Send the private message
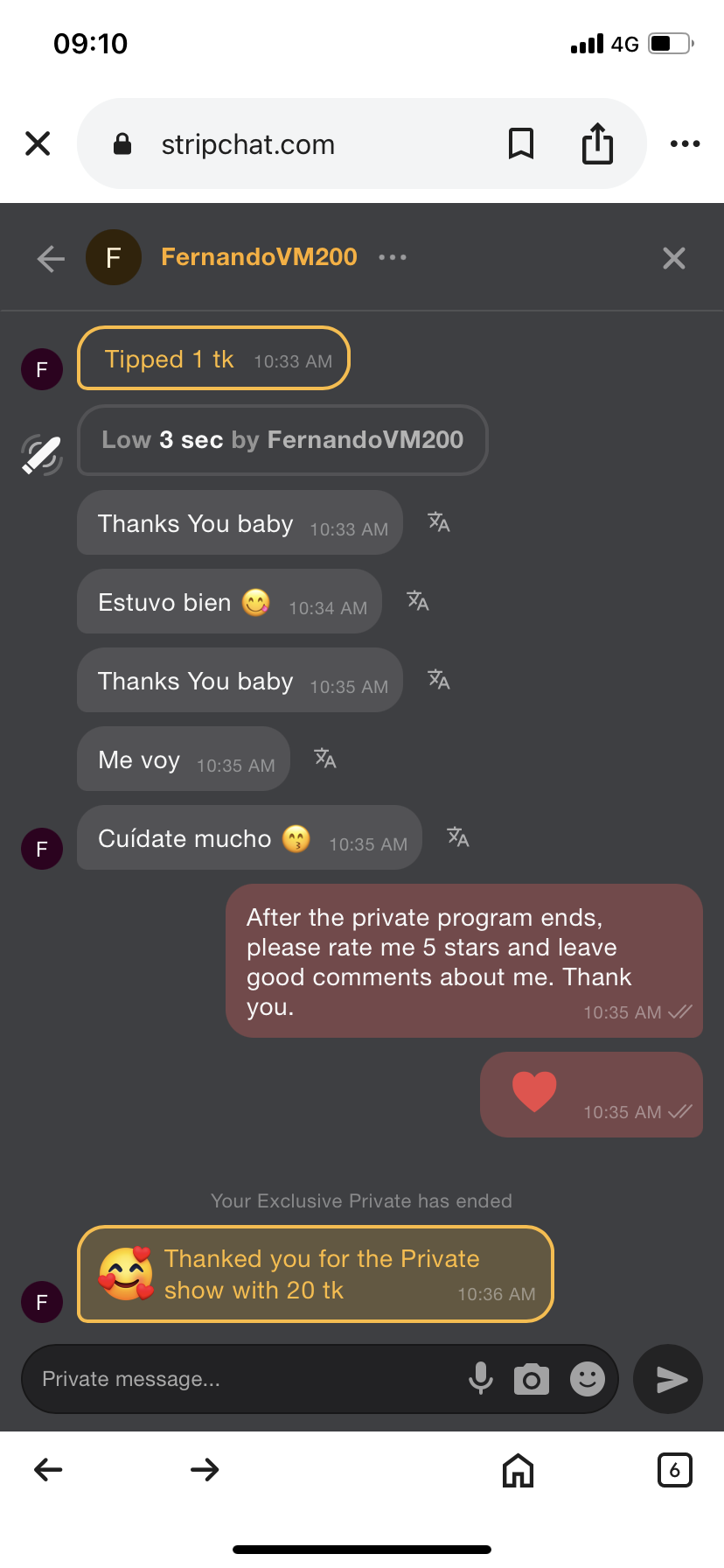Screen dimensions: 724x1568 (x=670, y=1379)
